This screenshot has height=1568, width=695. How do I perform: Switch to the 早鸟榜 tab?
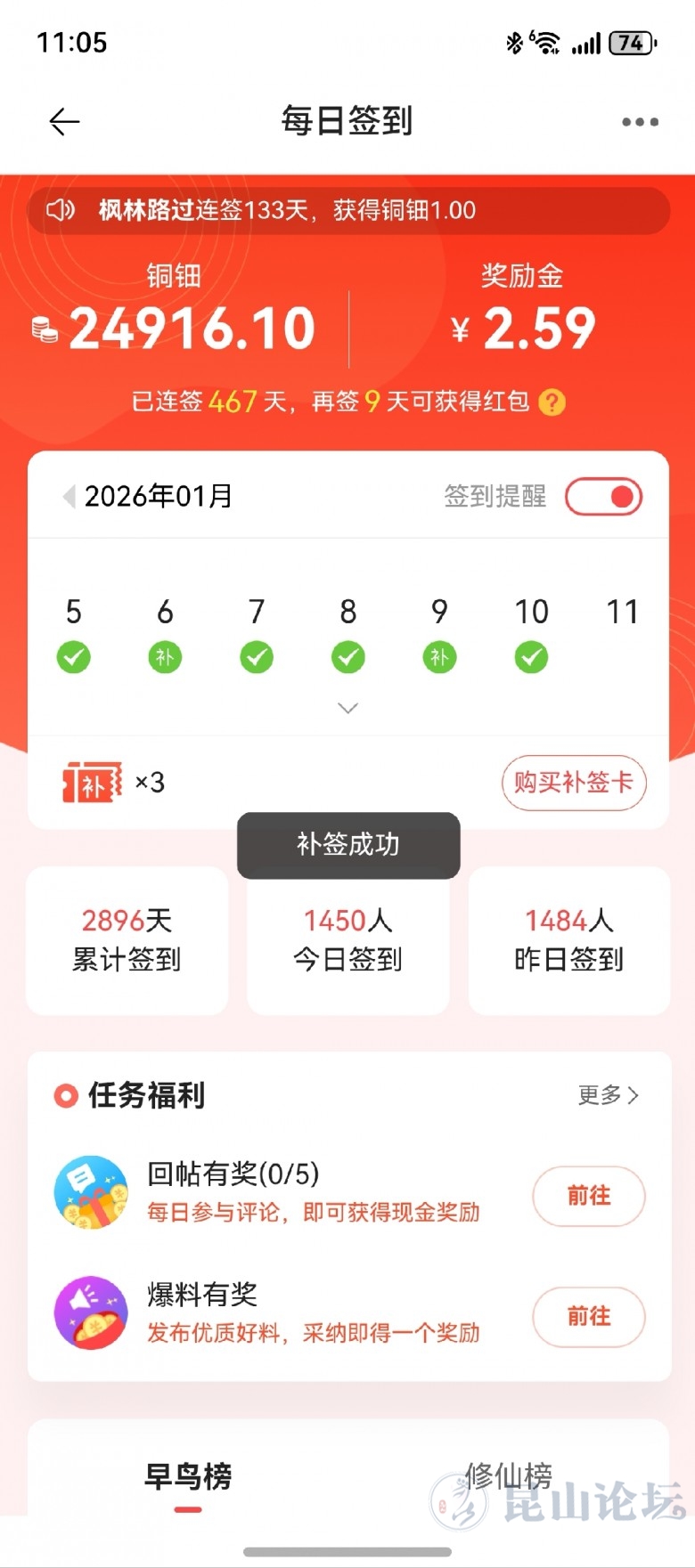click(x=188, y=1476)
